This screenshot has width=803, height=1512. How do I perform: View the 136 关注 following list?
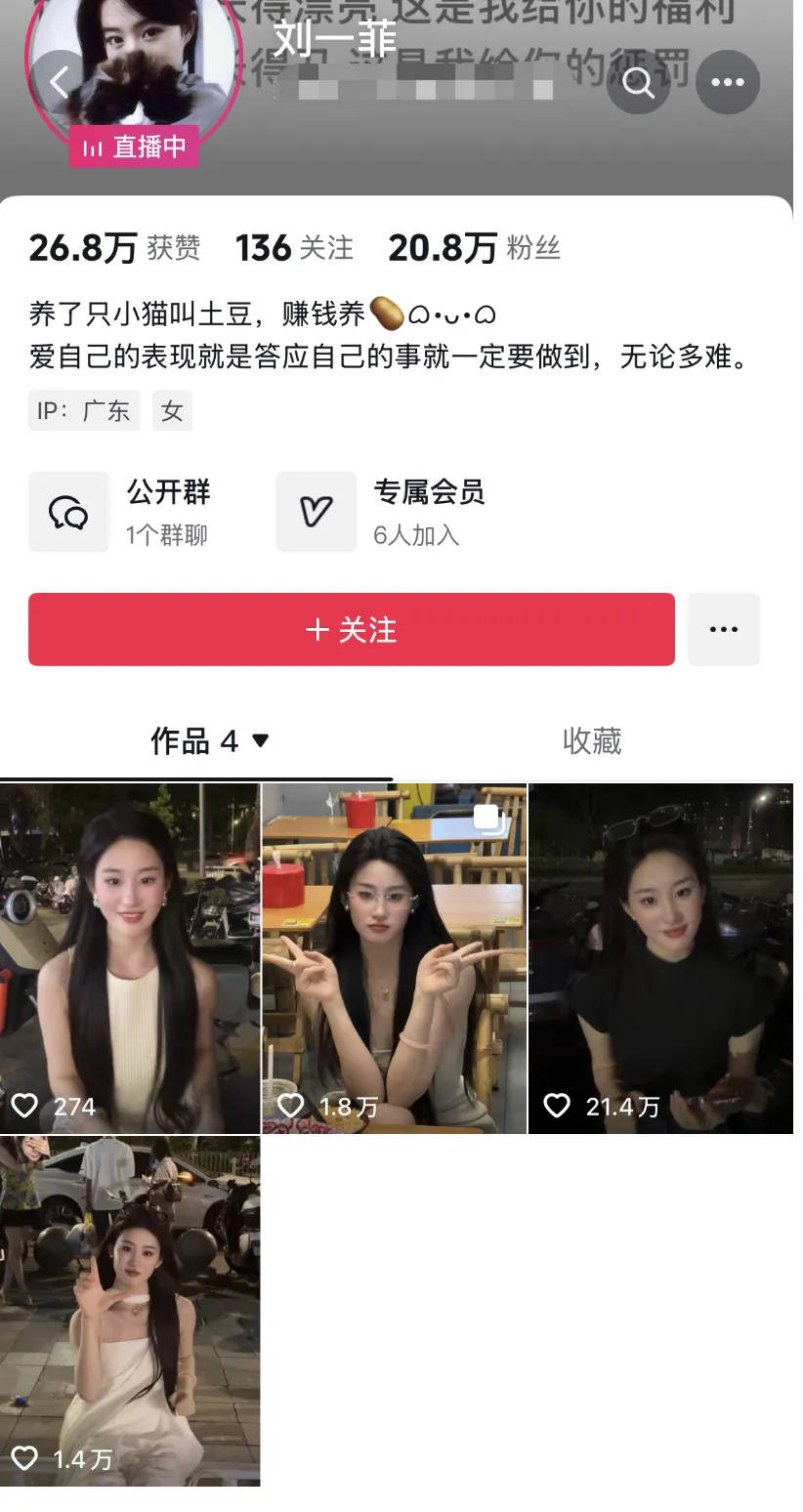point(294,248)
